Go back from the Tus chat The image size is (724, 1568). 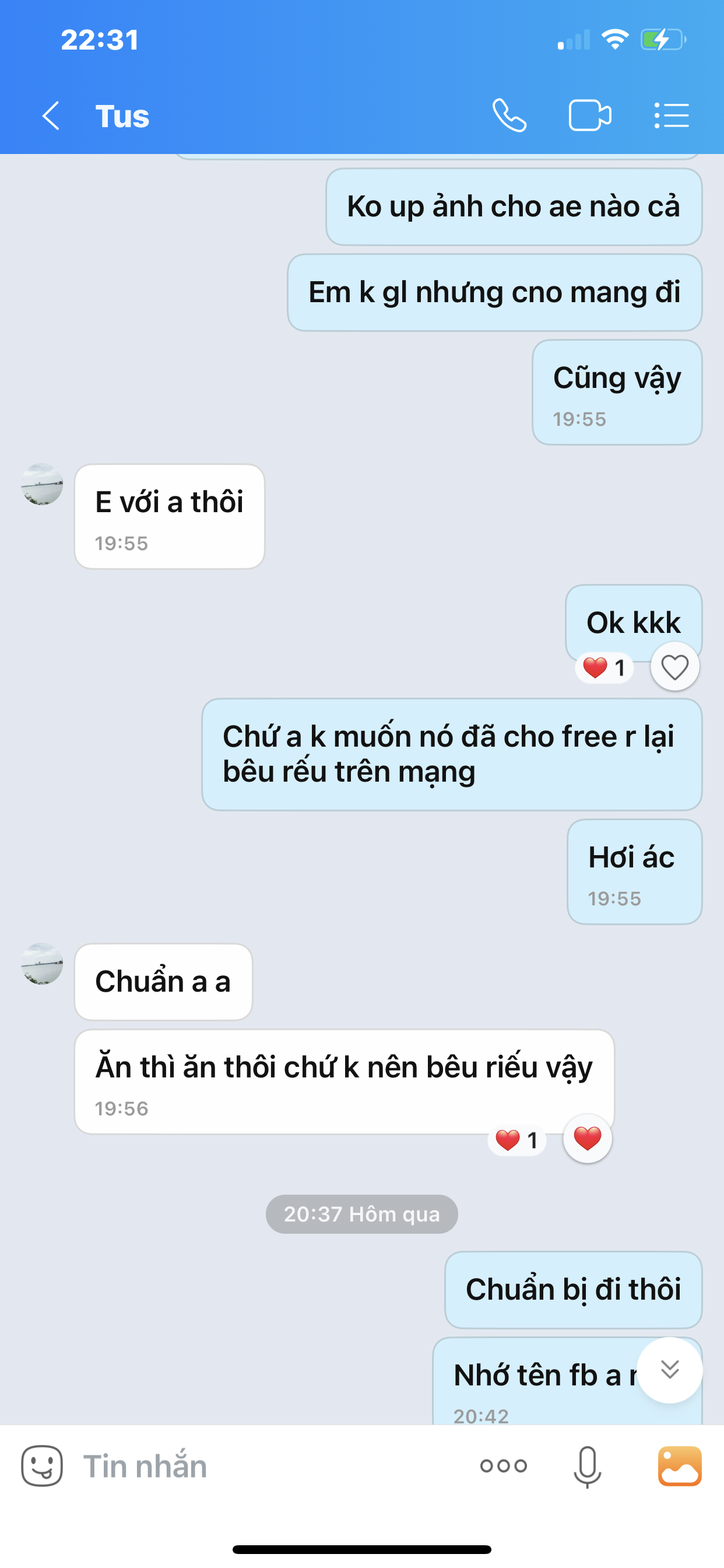(x=51, y=116)
